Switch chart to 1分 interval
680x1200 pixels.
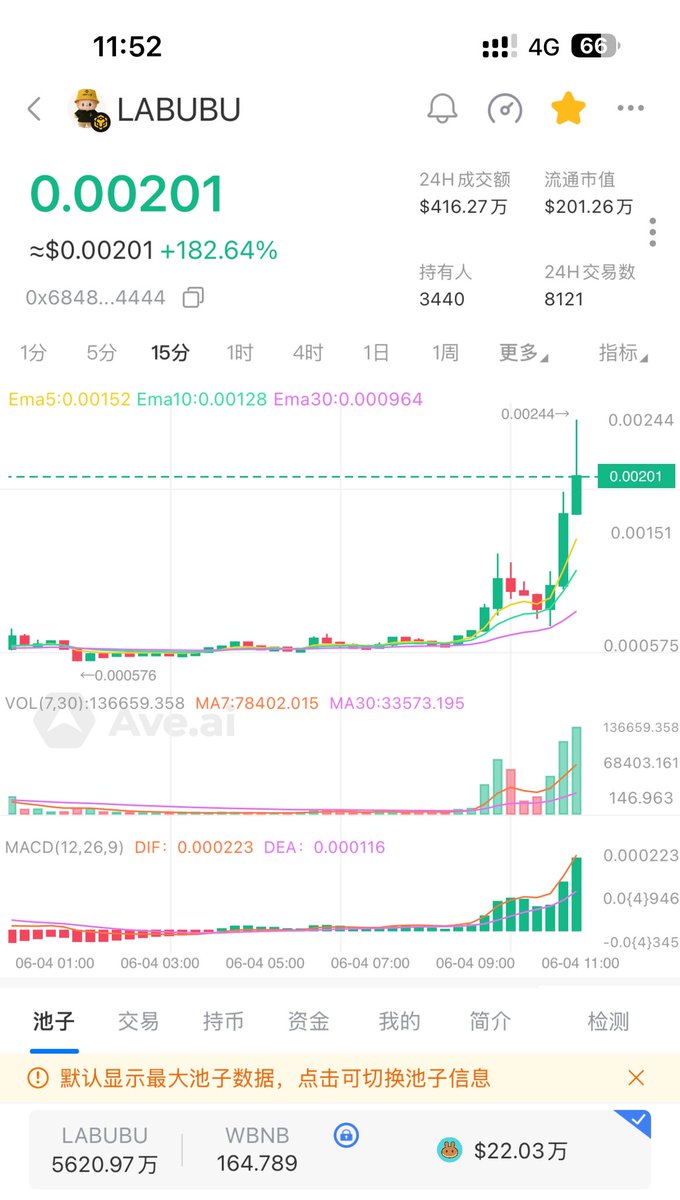33,352
